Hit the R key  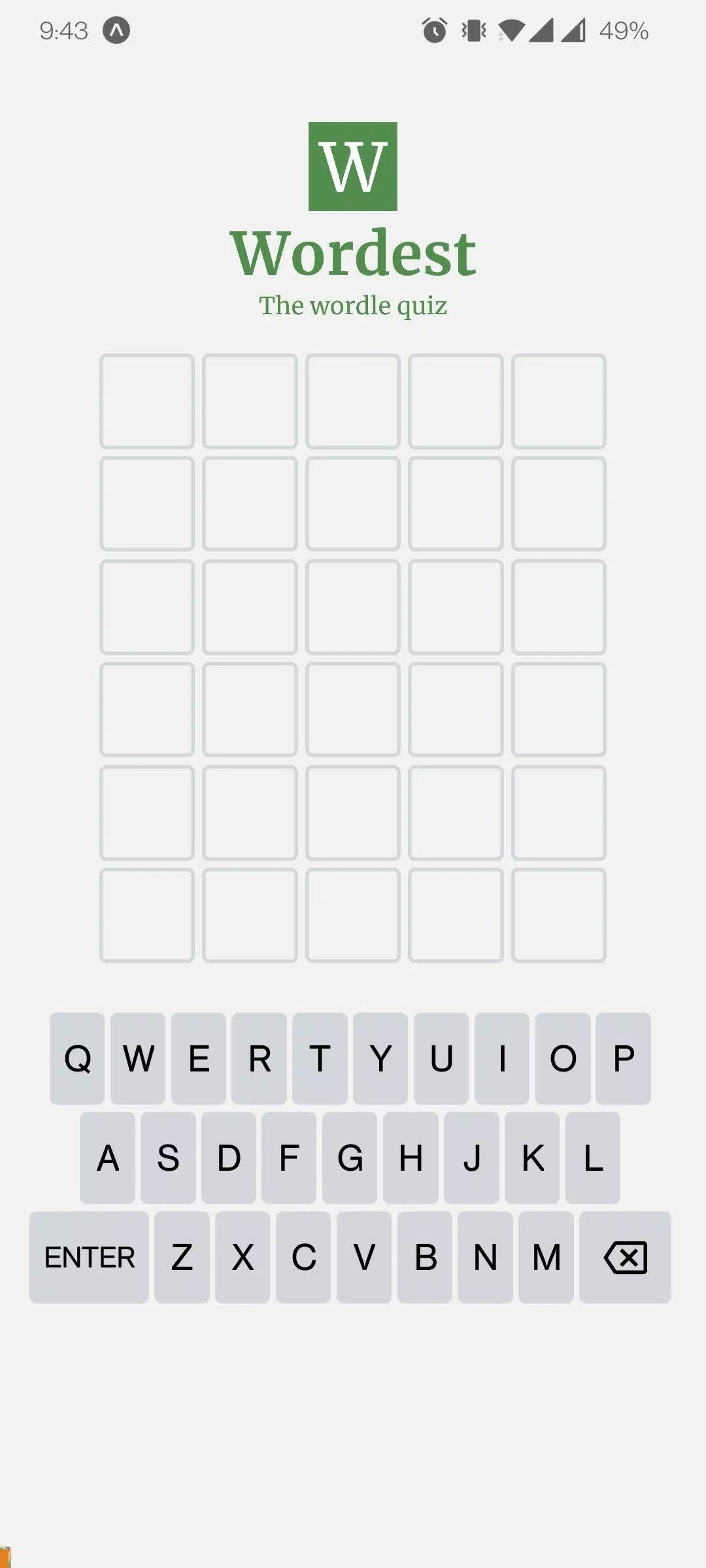260,1058
